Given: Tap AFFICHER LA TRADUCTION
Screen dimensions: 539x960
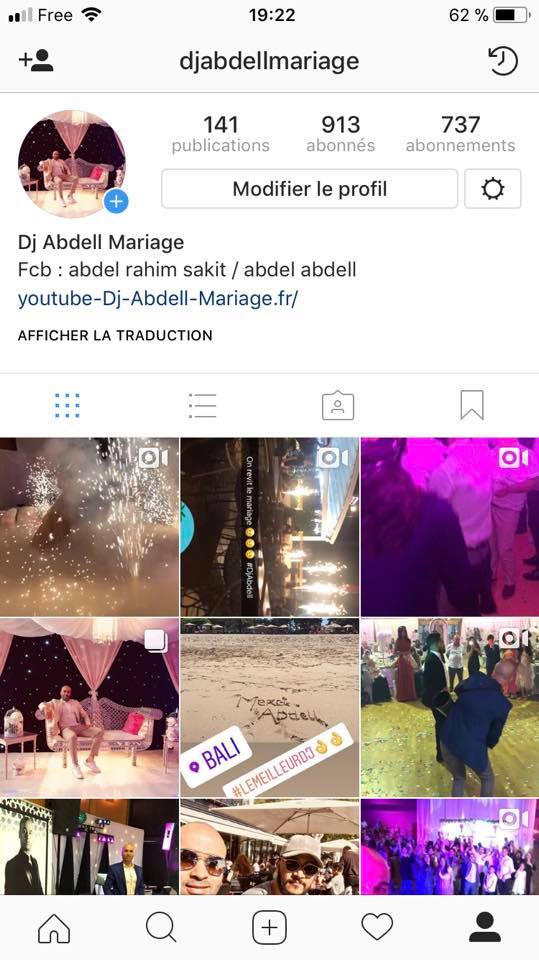Looking at the screenshot, I should (115, 335).
